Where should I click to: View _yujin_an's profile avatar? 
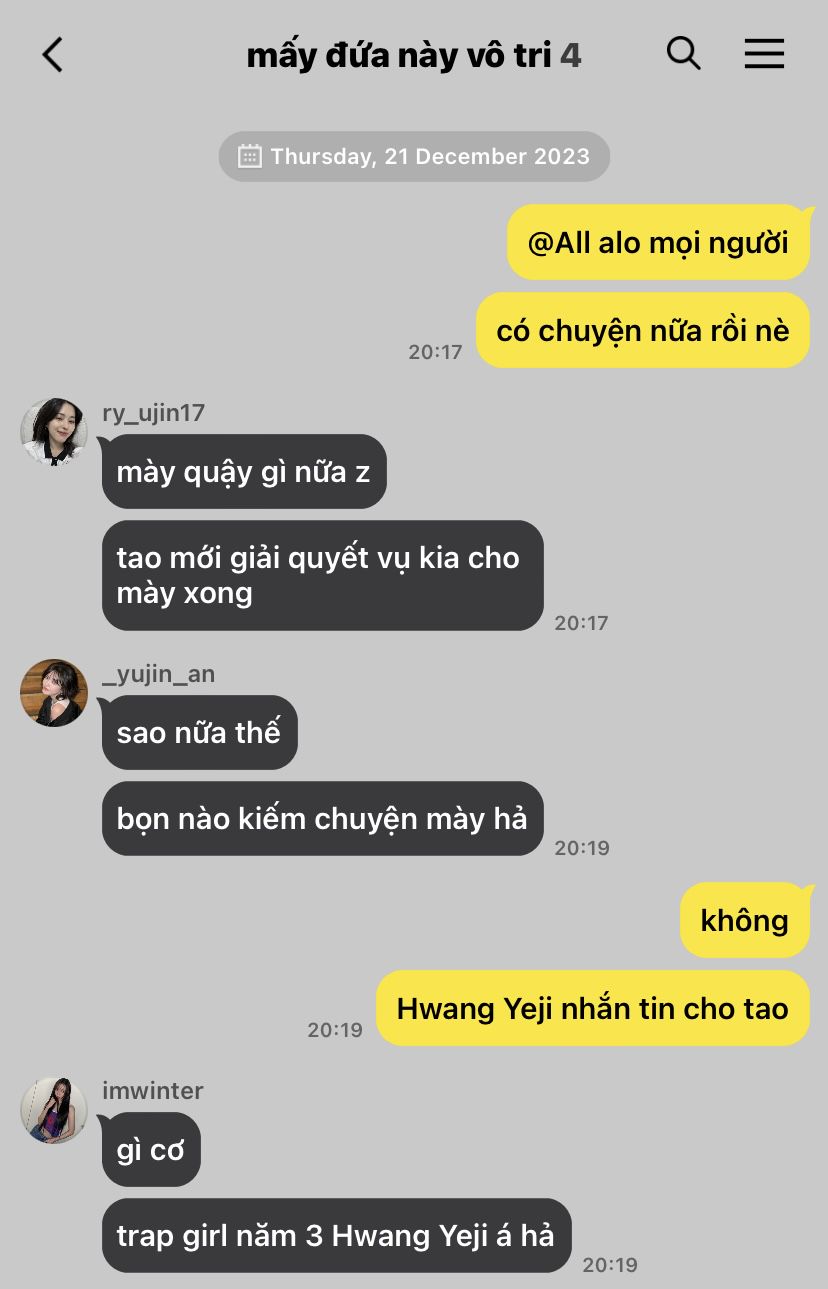point(54,693)
